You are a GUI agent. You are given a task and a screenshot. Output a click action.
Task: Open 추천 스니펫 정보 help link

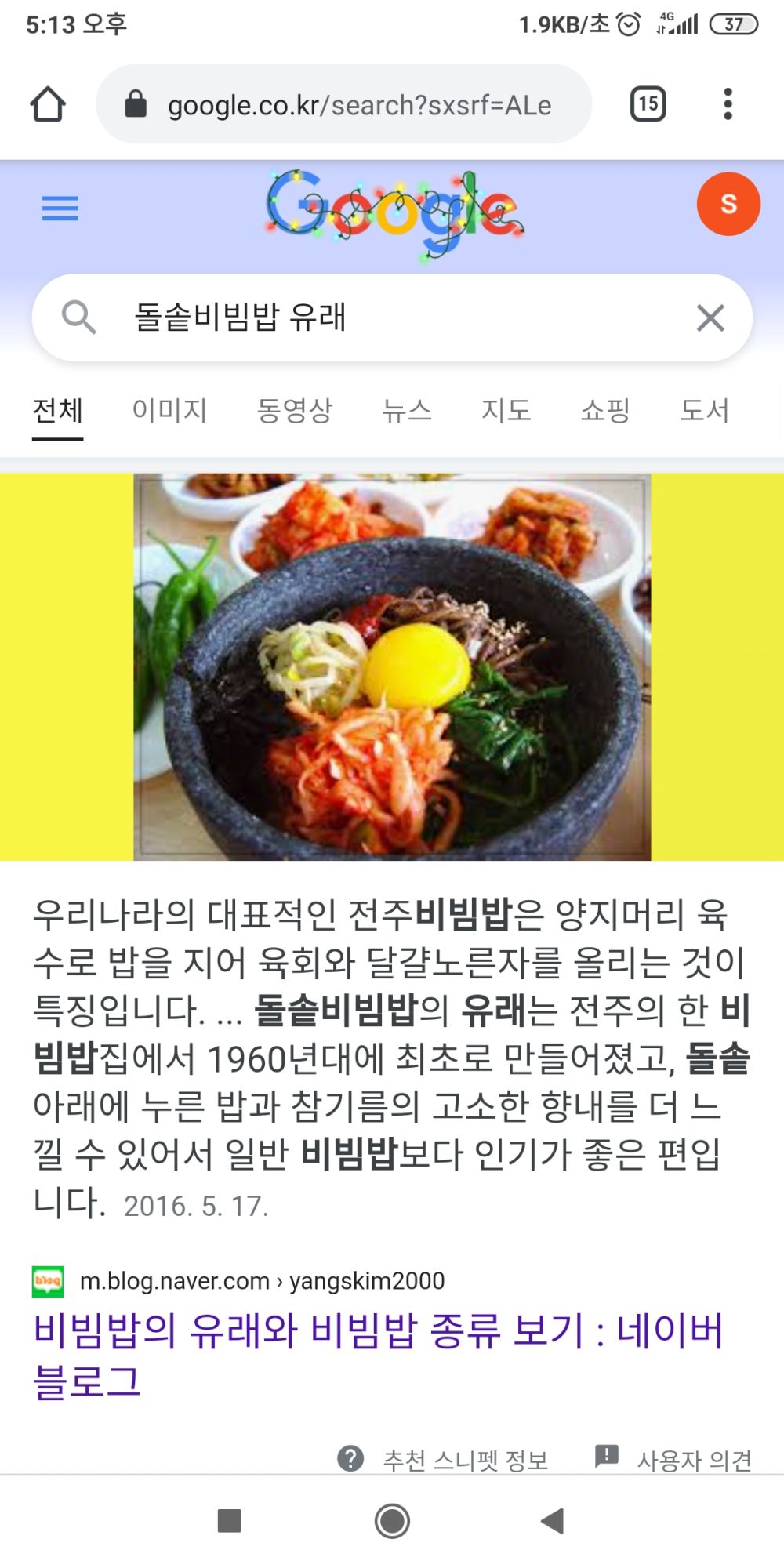coord(443,1460)
